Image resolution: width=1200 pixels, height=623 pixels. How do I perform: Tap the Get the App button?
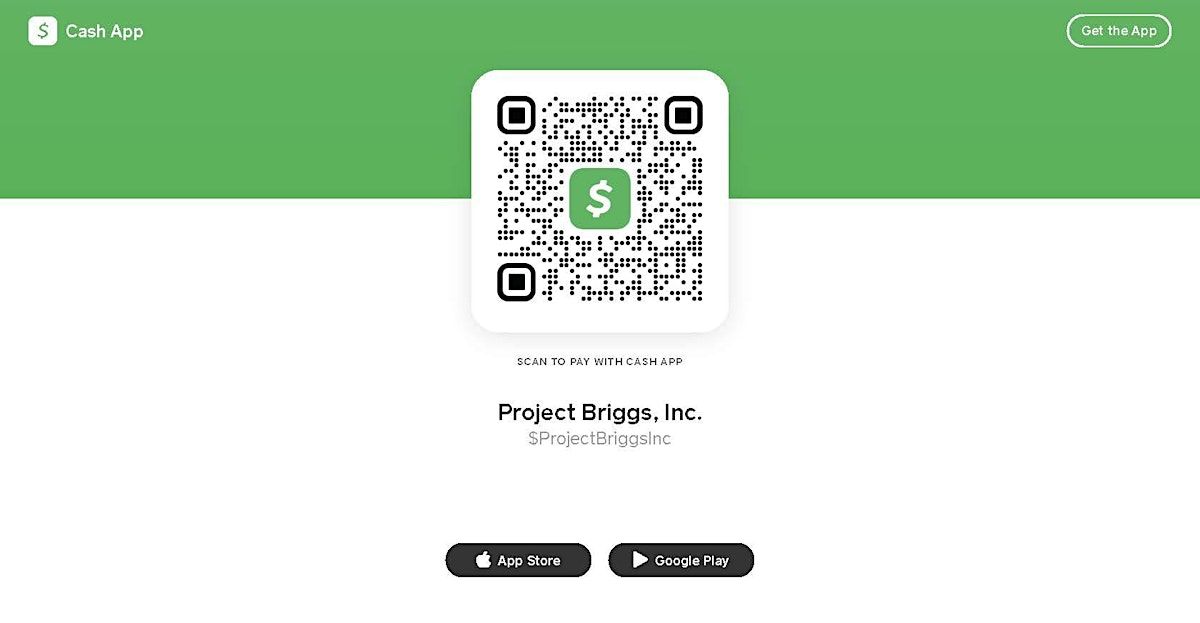1118,31
